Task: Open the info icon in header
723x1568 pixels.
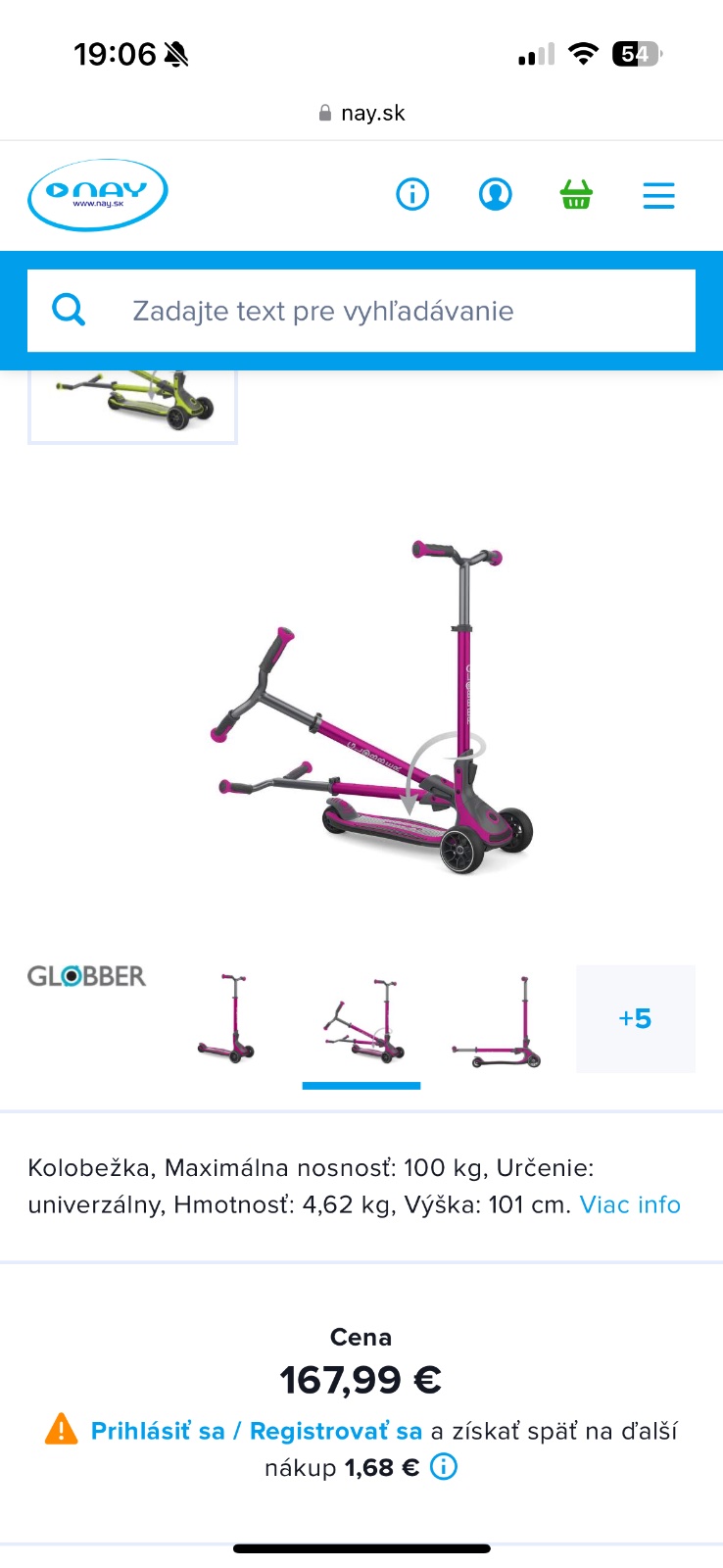Action: point(412,194)
